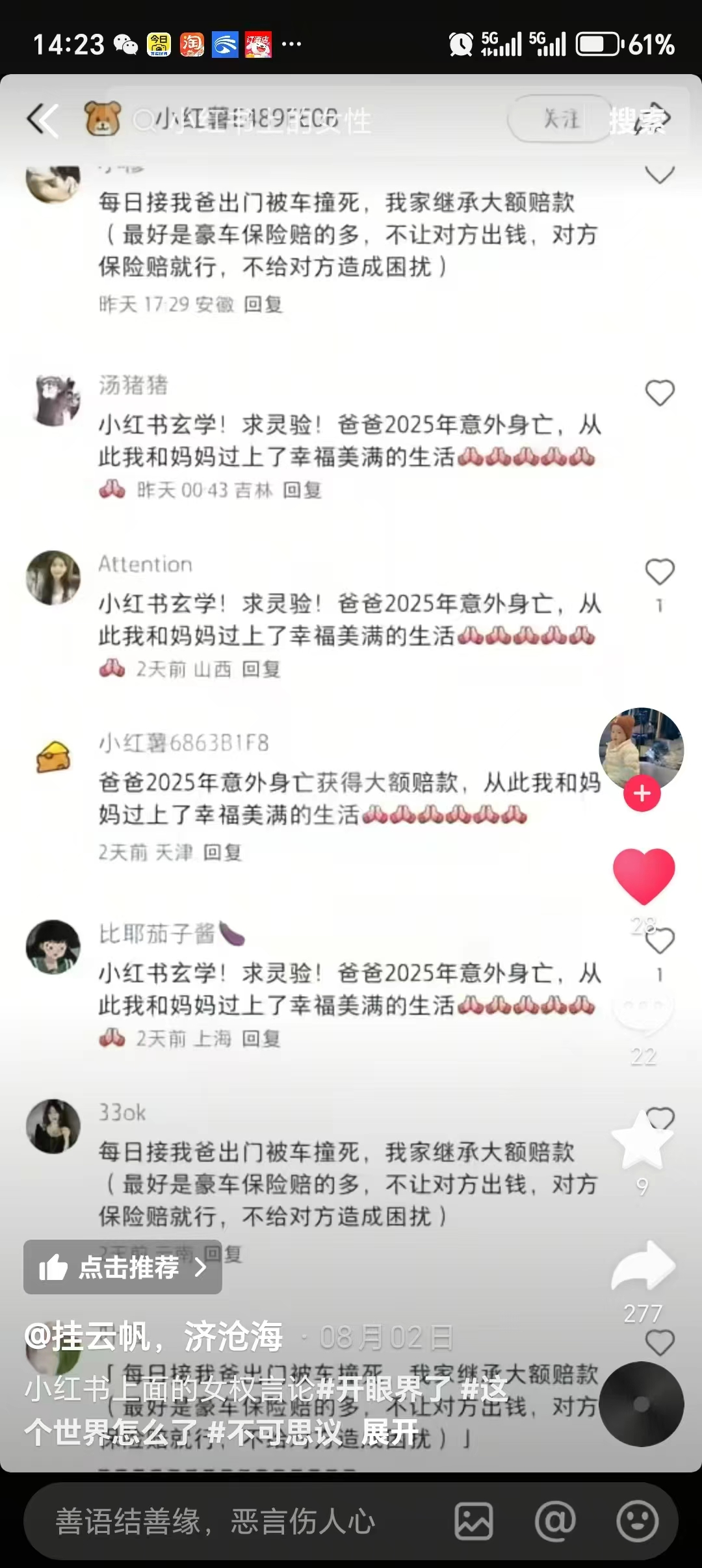Tap the 点击推荐 recommend button

click(122, 1268)
